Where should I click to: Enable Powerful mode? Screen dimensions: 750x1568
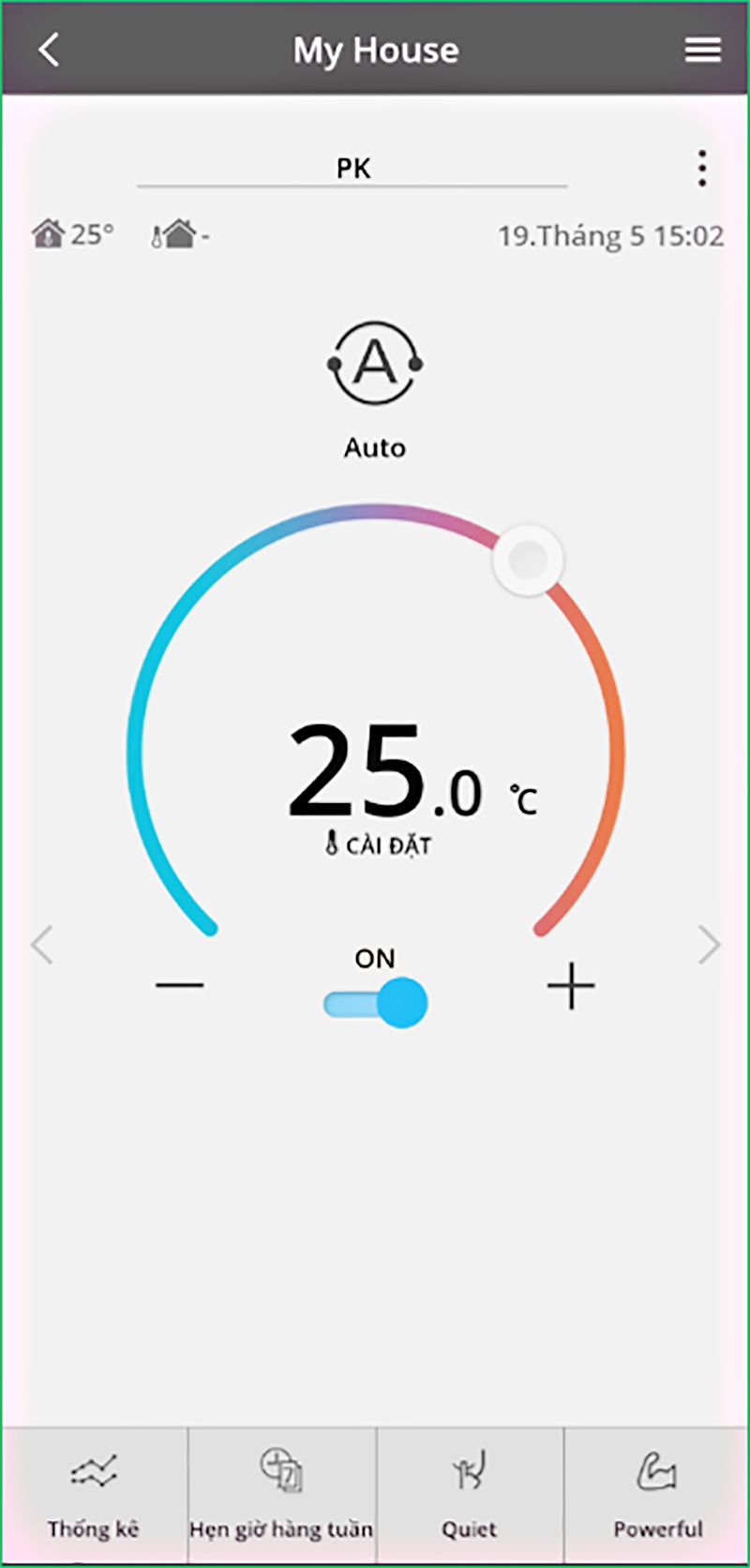(657, 1497)
